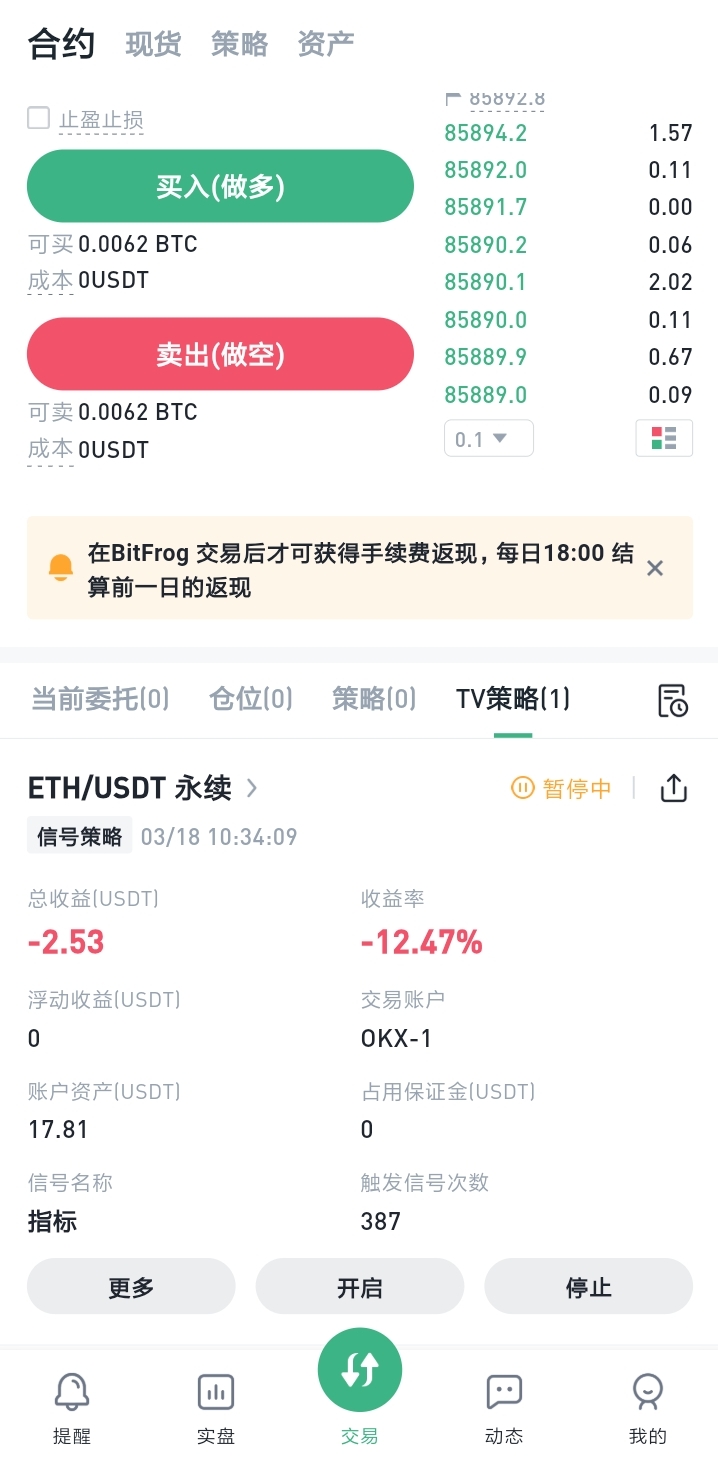Viewport: 718px width, 1461px height.
Task: Share the ETH/USDT strategy
Action: click(x=674, y=788)
